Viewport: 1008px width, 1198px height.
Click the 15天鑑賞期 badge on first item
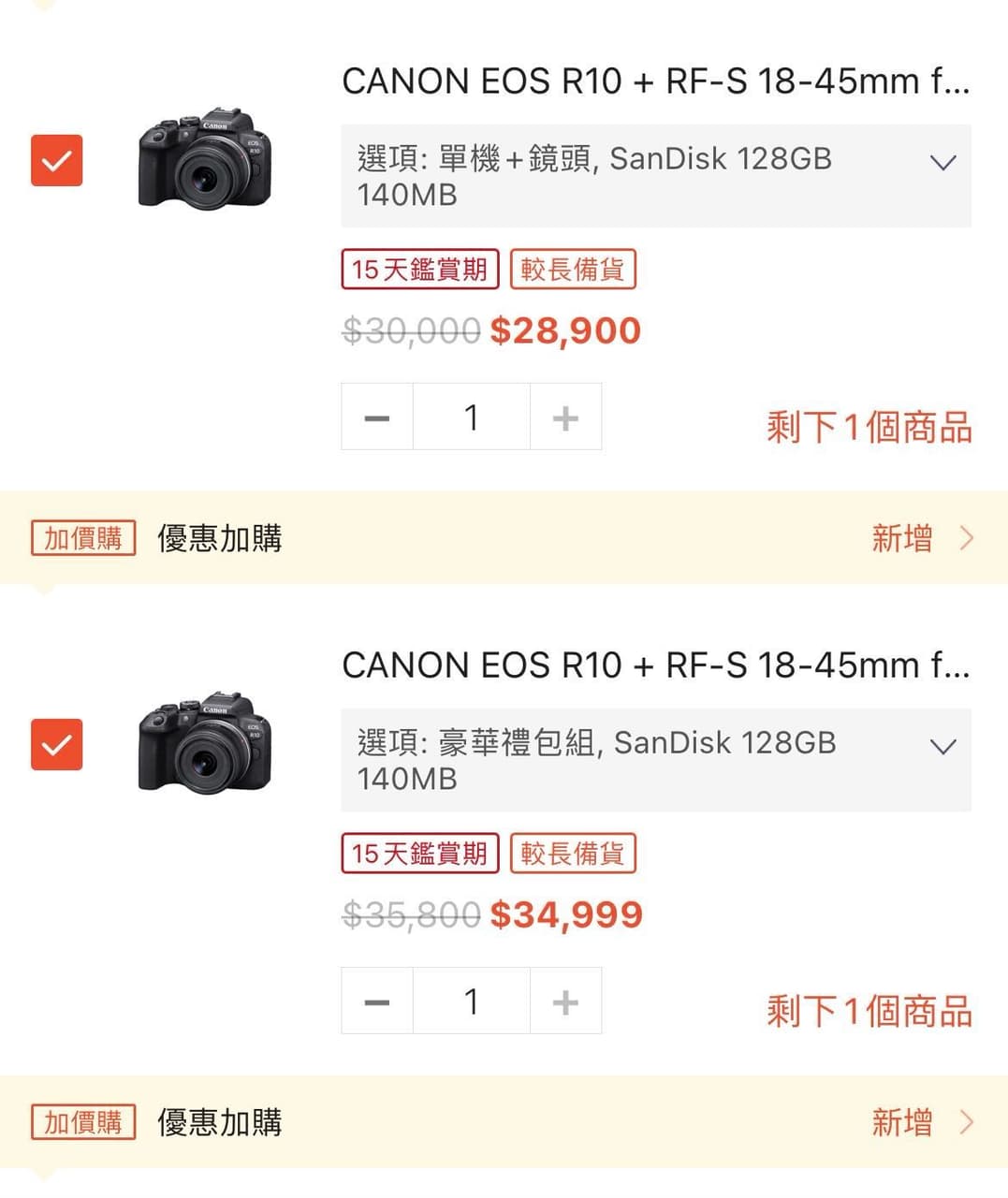coord(418,269)
